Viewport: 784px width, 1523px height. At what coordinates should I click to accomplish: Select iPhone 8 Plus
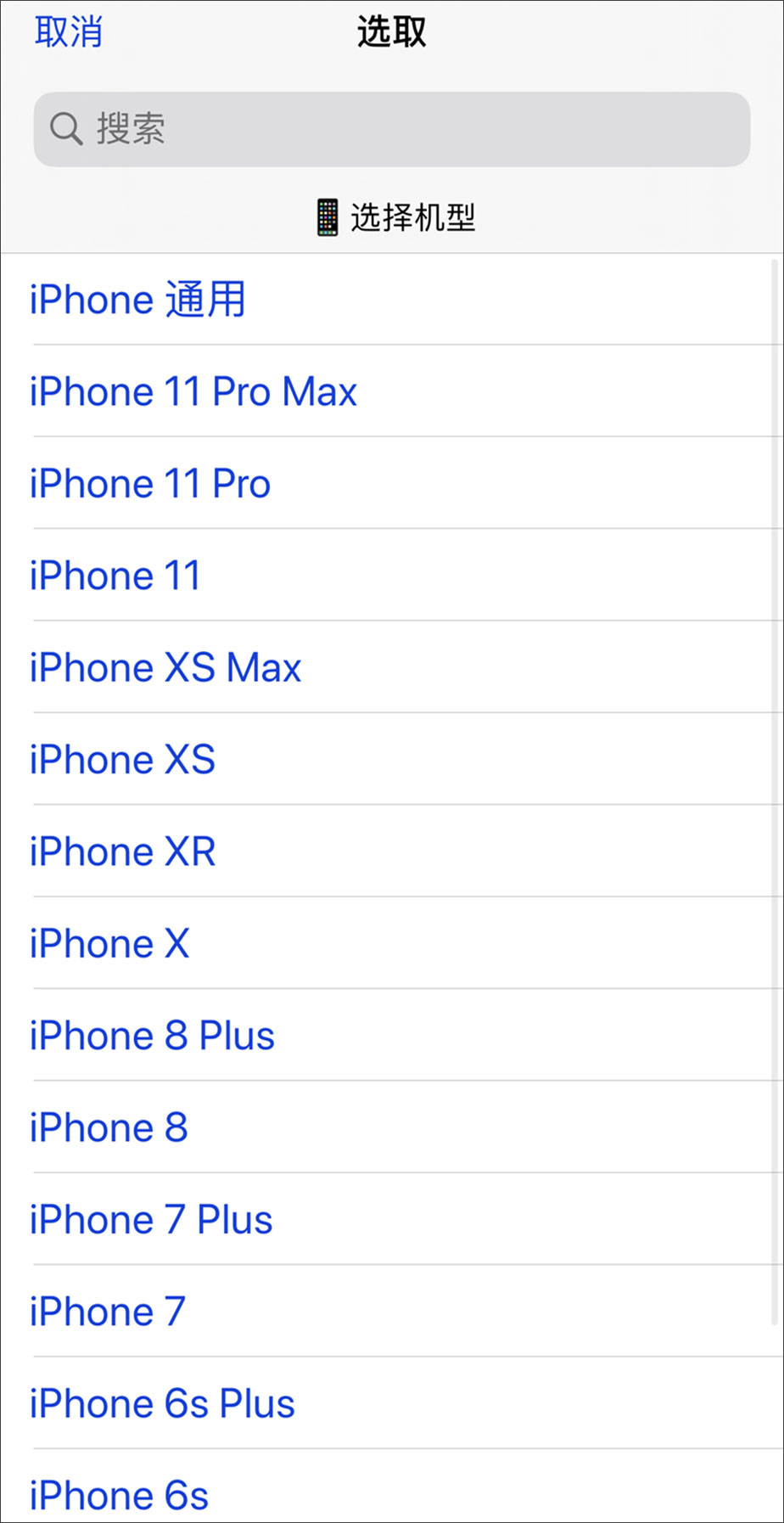tap(153, 1036)
